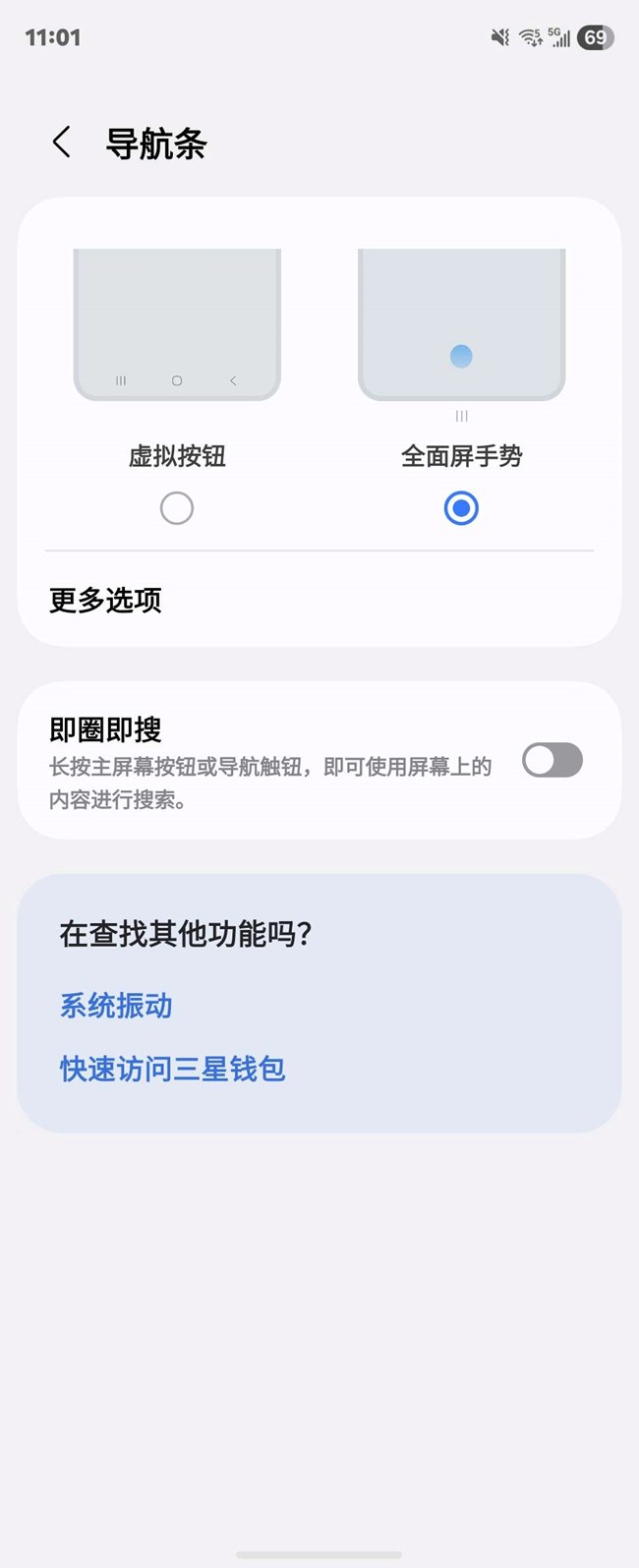This screenshot has width=639, height=1568.
Task: Open the 系统振动 link
Action: (x=116, y=1006)
